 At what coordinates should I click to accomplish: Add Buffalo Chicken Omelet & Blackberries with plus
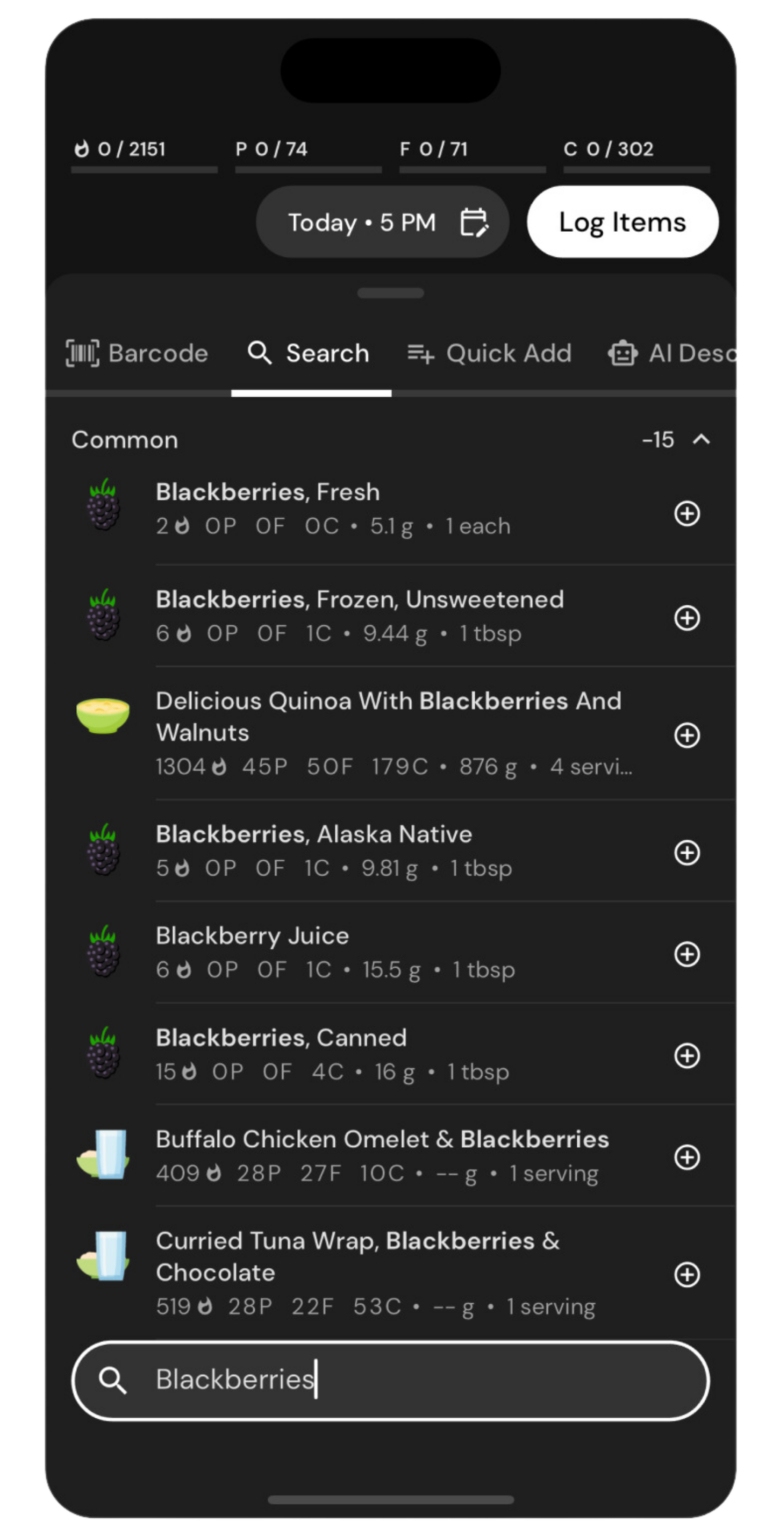pos(687,1157)
